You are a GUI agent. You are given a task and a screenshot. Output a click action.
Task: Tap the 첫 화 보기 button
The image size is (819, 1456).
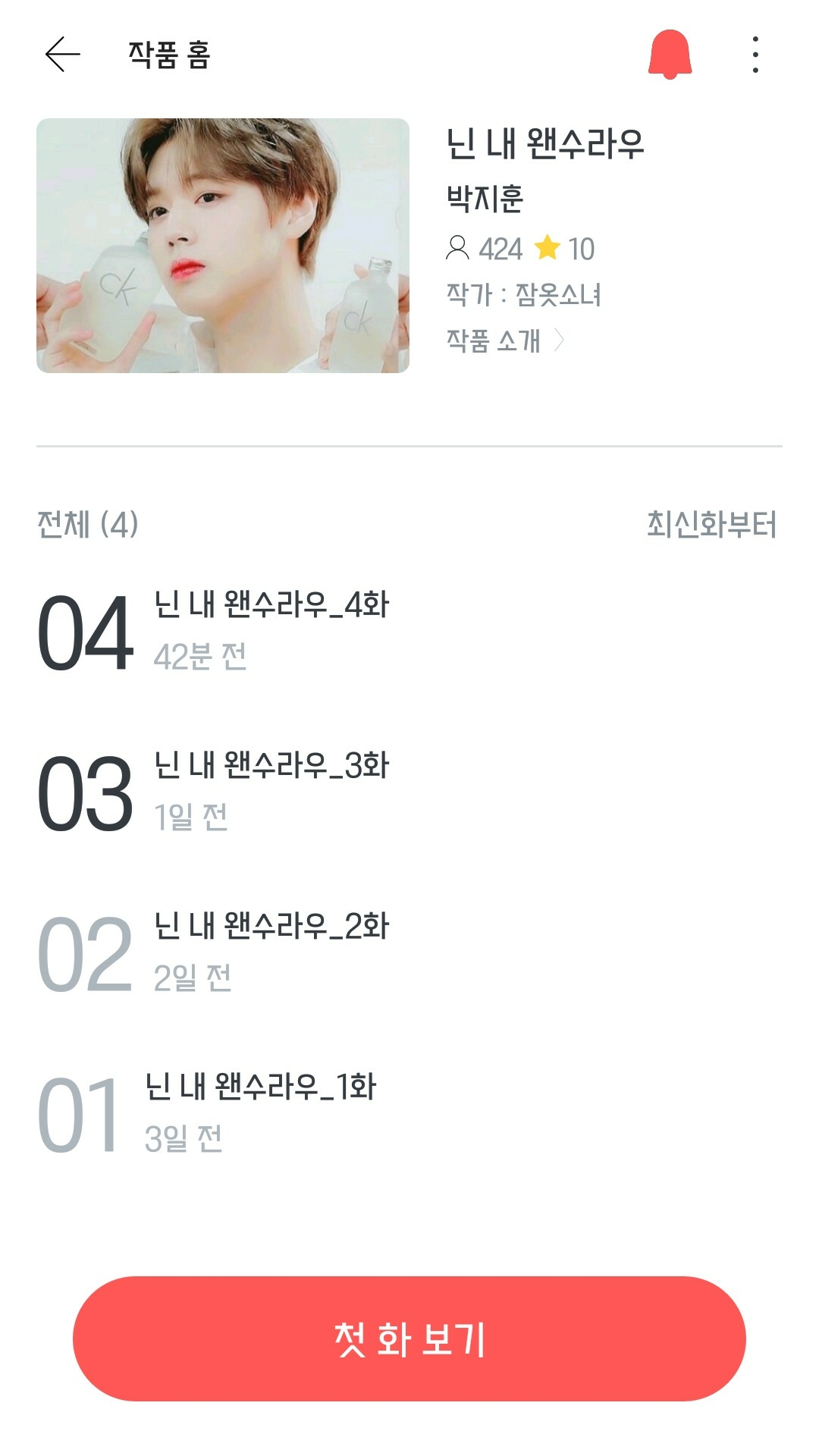(409, 1338)
